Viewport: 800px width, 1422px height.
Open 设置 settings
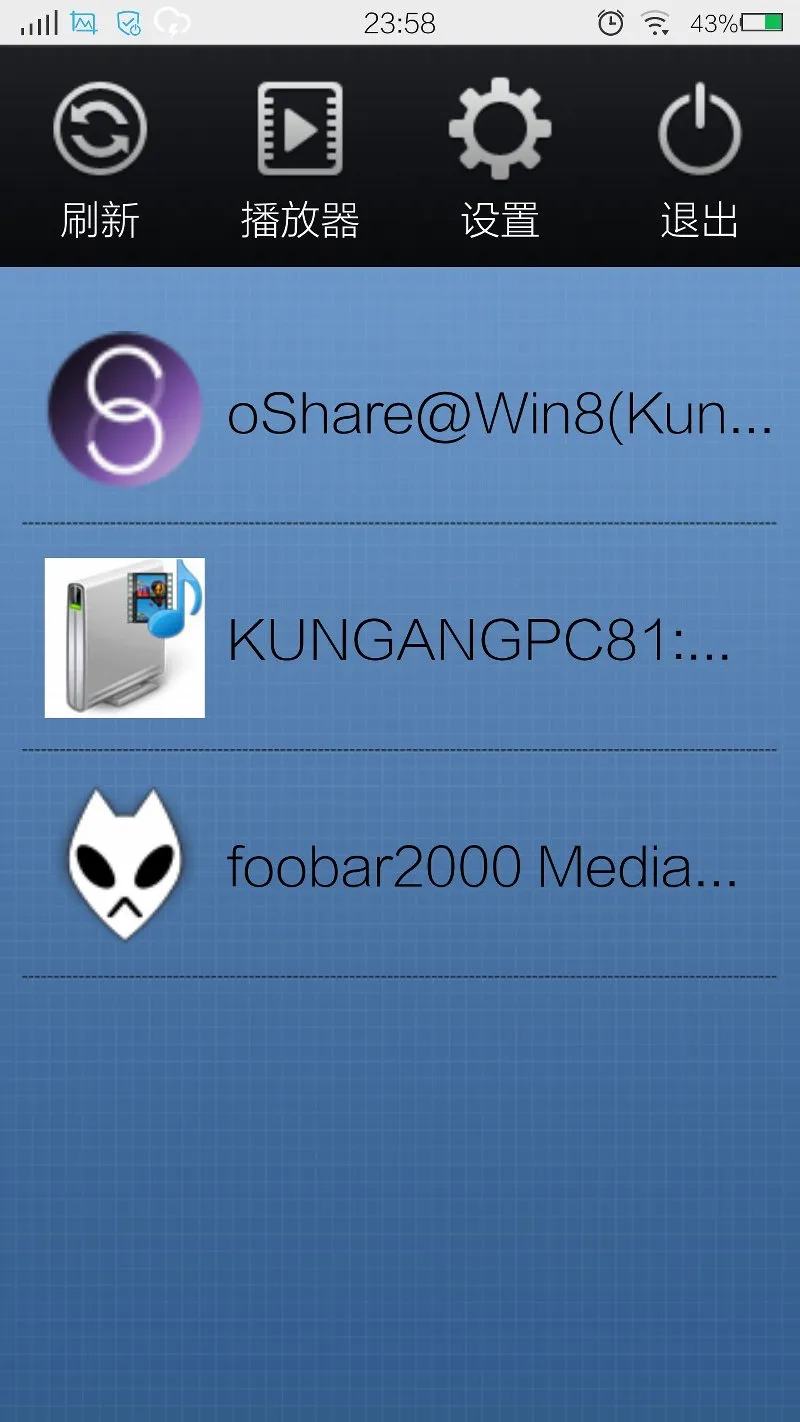point(500,160)
